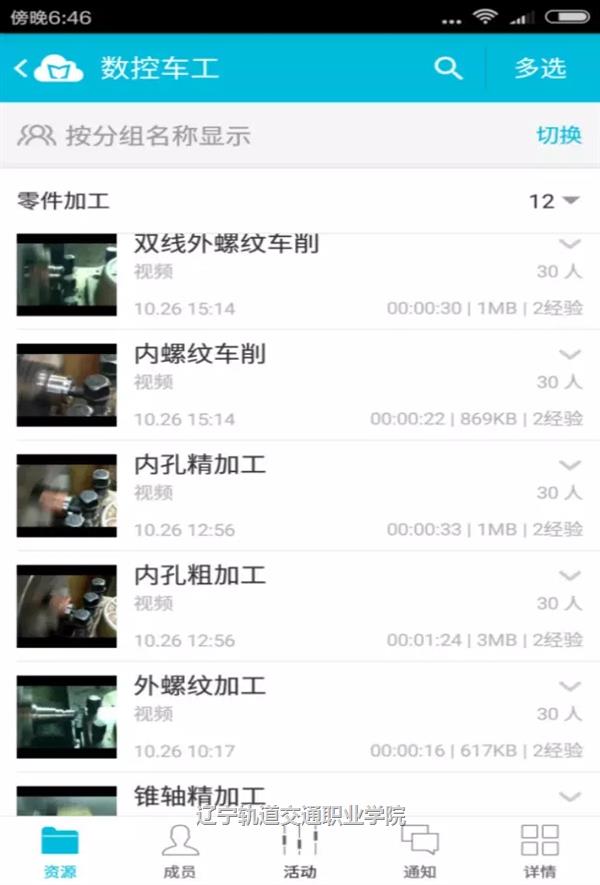The image size is (600, 885).
Task: Open the 内孔粗加工 video
Action: [x=200, y=576]
